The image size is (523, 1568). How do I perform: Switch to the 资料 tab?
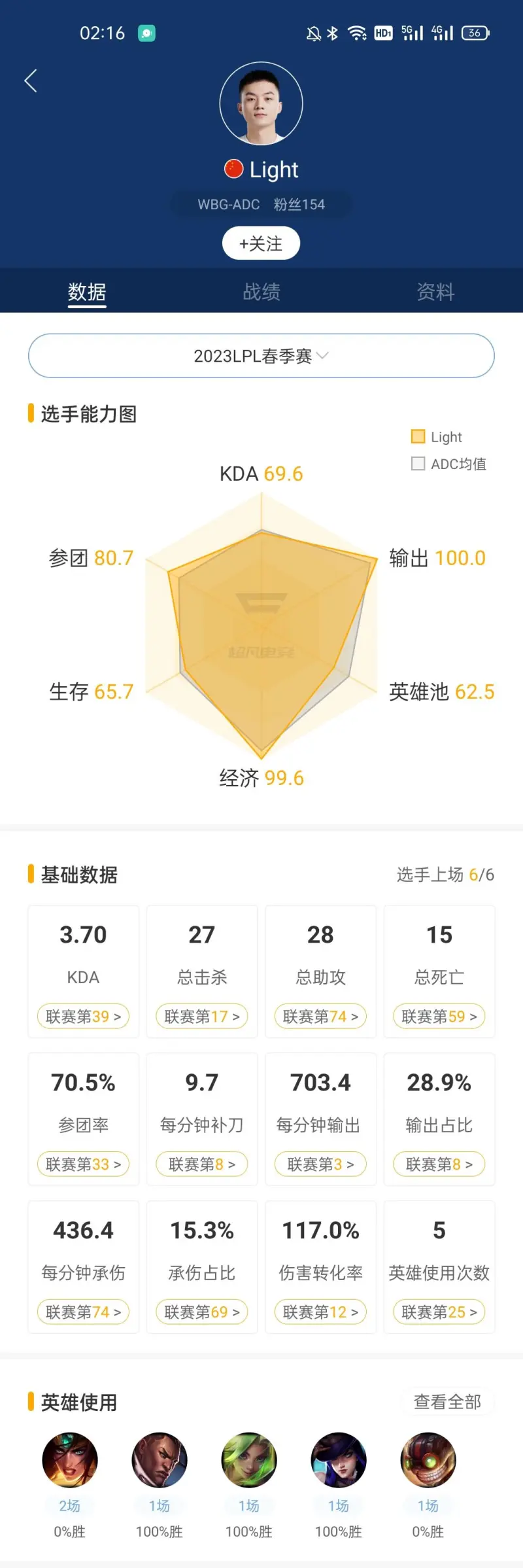[435, 292]
